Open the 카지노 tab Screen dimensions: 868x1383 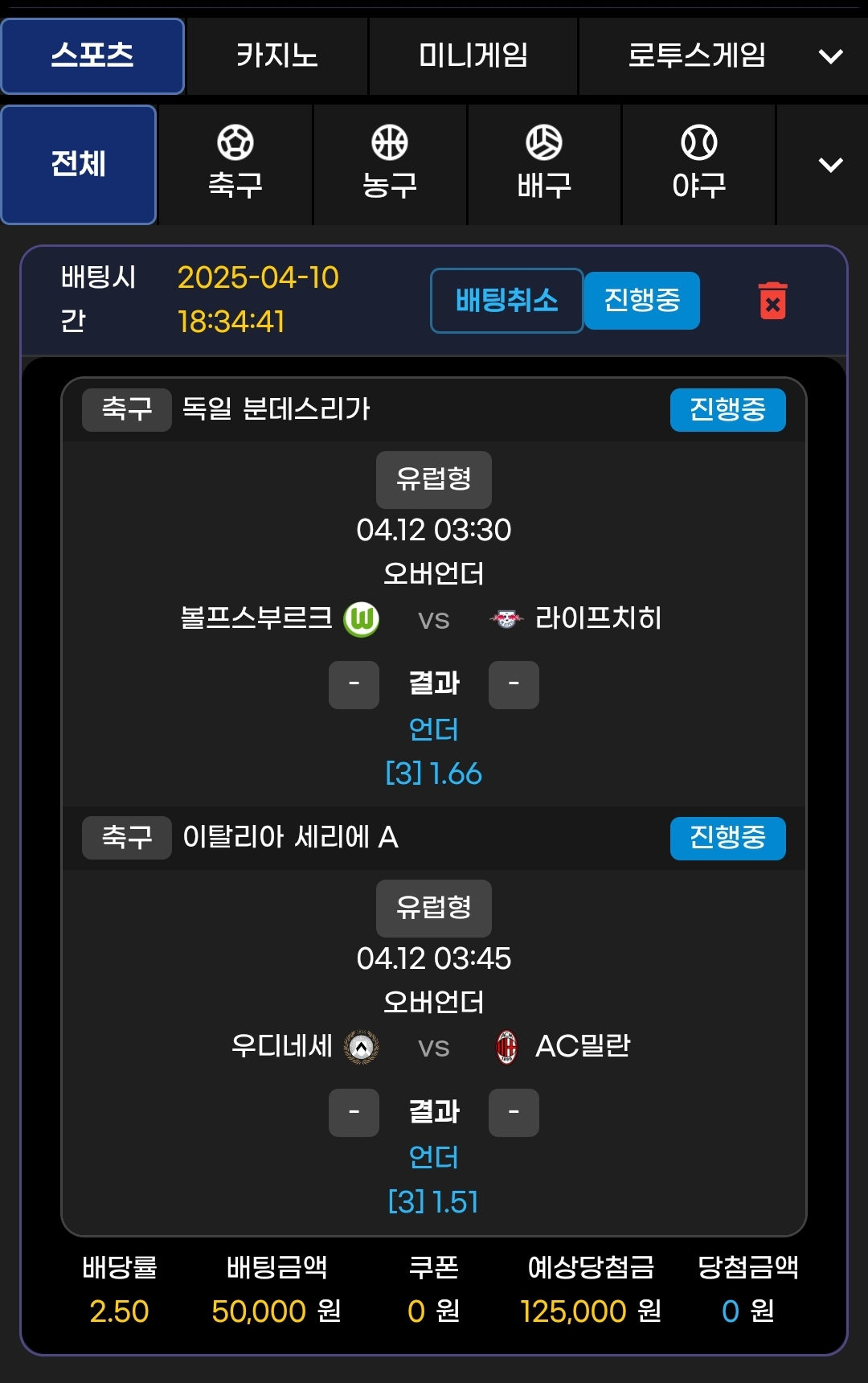point(277,56)
